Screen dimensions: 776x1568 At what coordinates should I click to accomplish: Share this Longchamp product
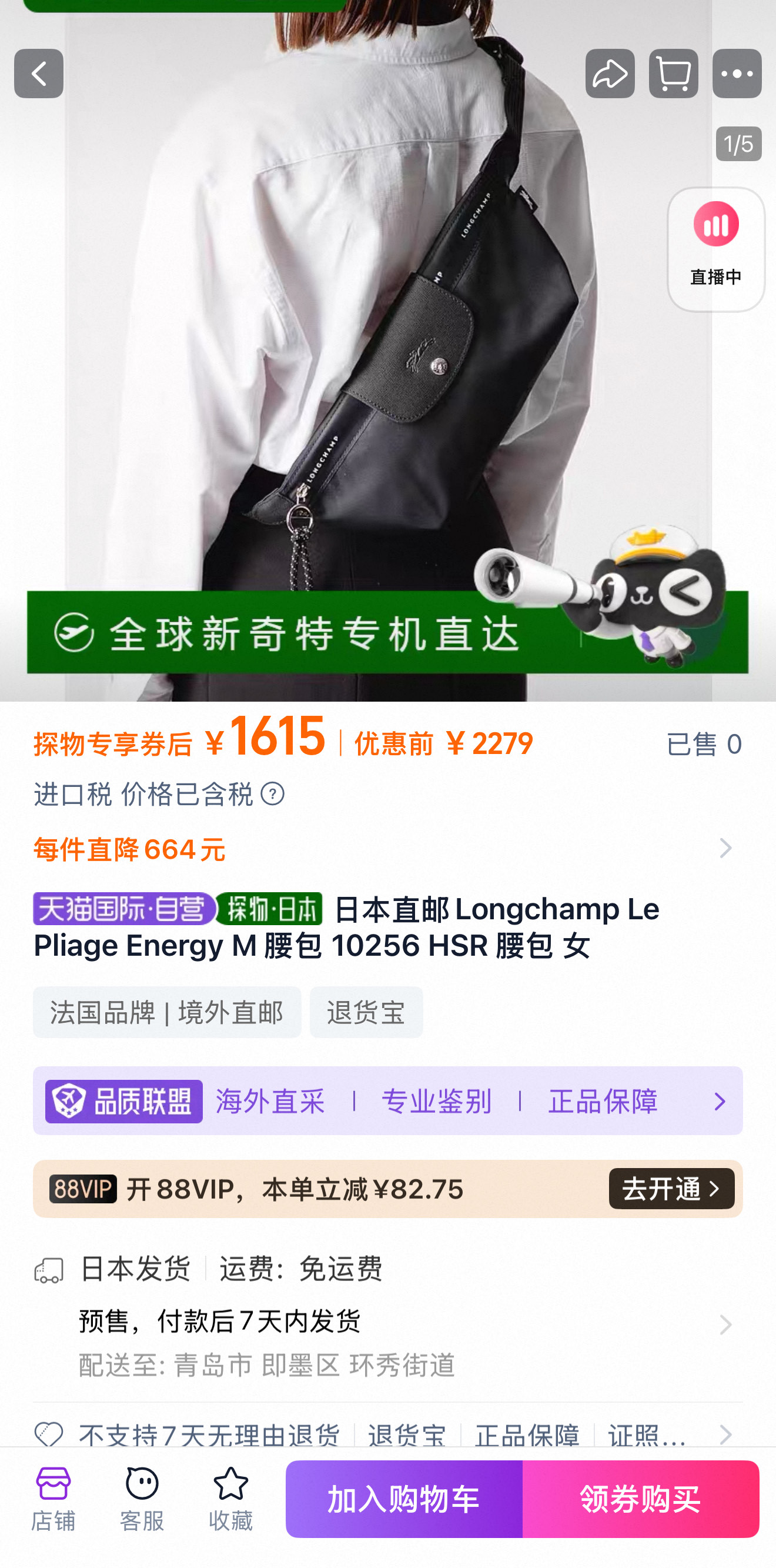[610, 74]
